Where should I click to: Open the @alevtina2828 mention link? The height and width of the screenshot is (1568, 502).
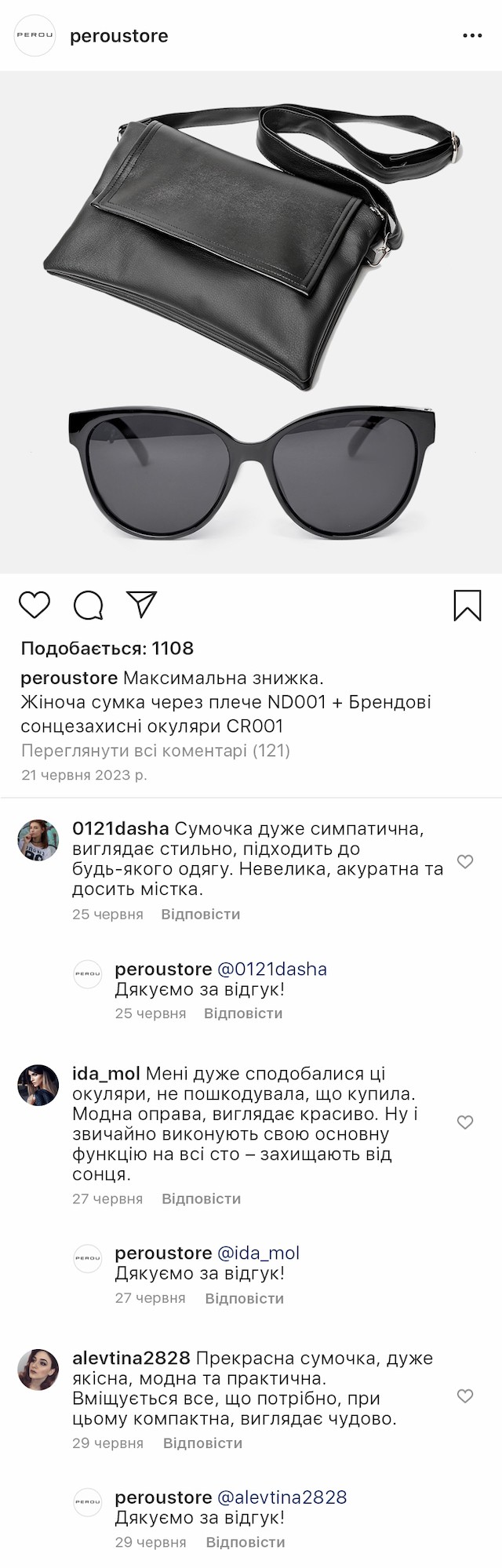coord(282,1497)
